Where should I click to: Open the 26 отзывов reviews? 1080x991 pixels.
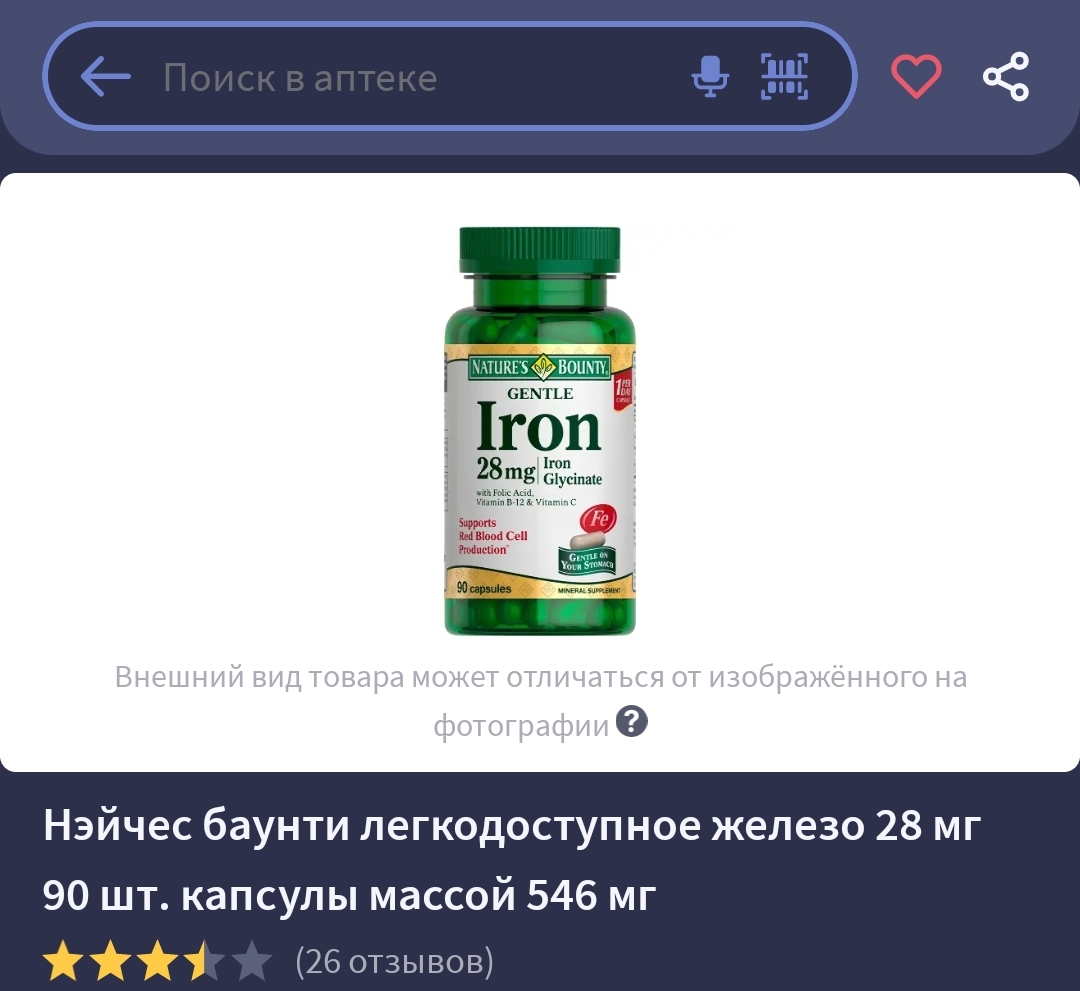394,962
